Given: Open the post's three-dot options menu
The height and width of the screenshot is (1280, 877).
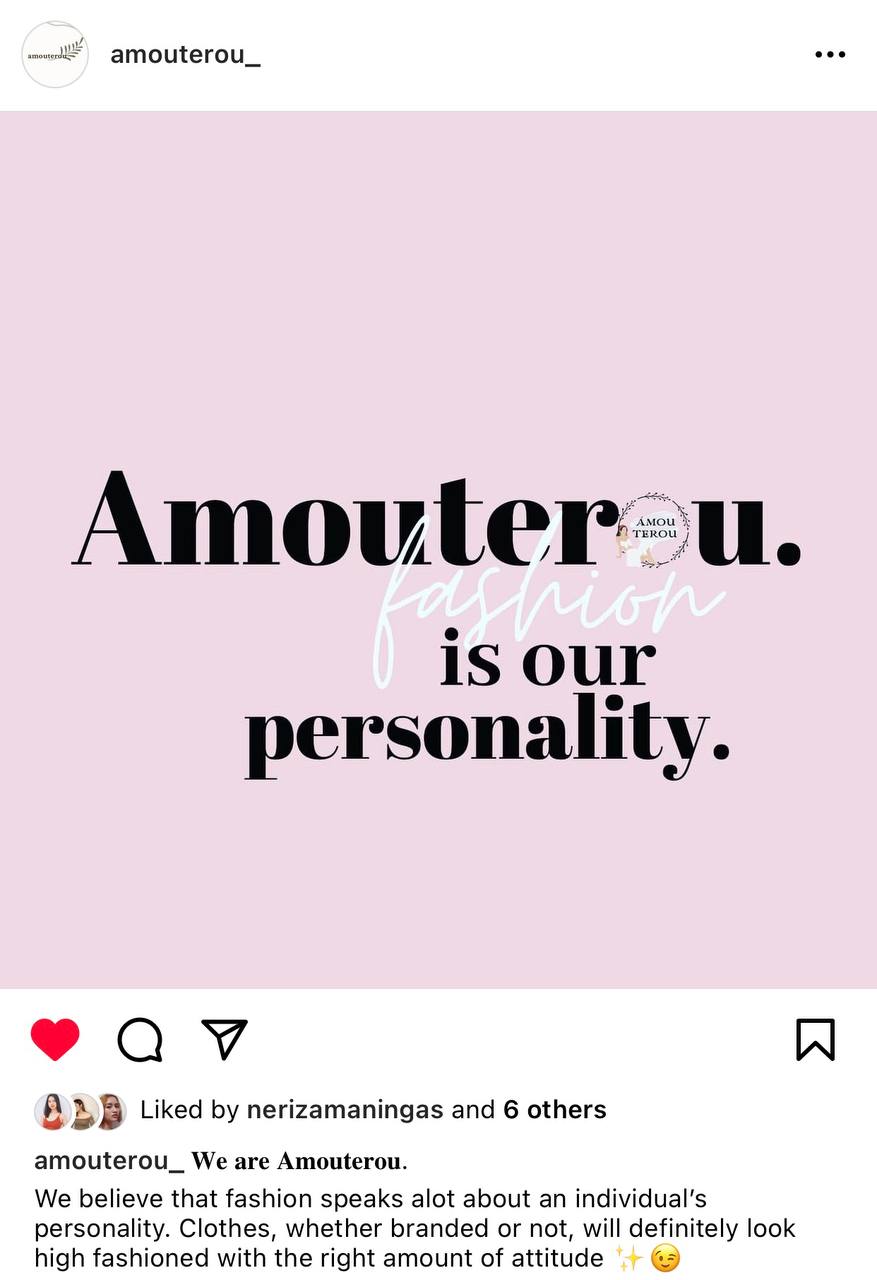Looking at the screenshot, I should tap(830, 55).
